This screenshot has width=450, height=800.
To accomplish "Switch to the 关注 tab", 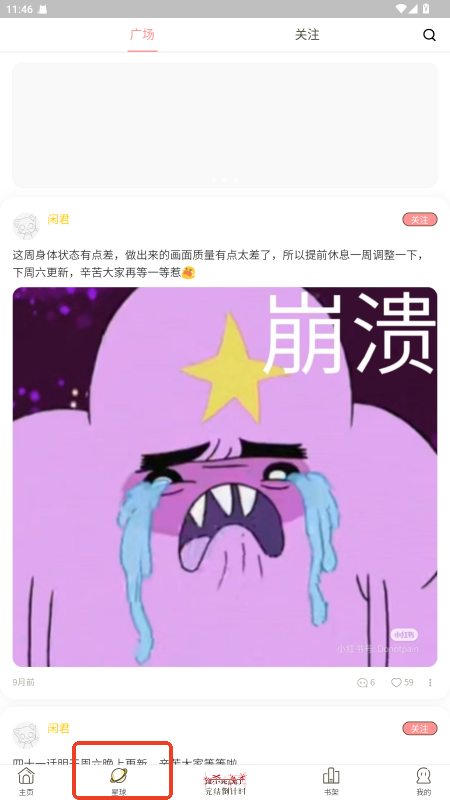I will pos(307,35).
